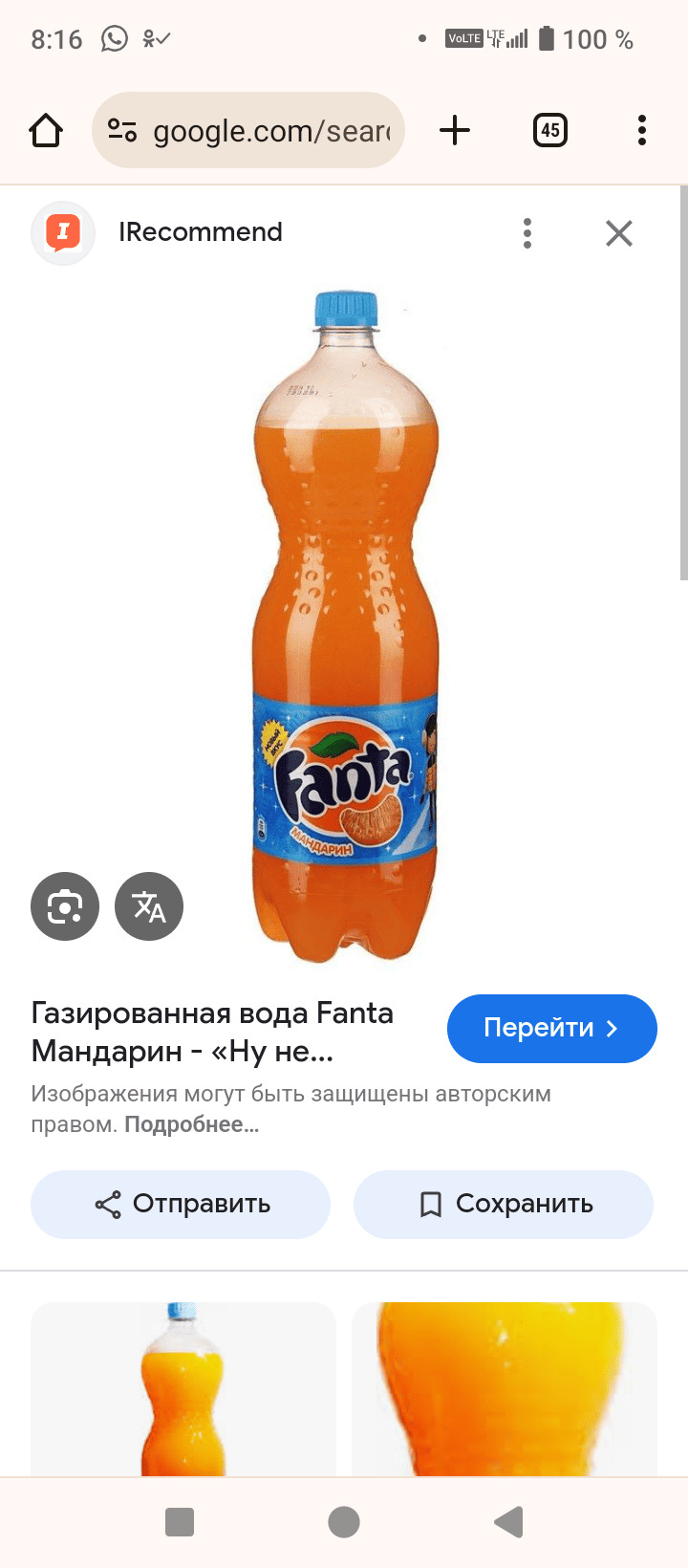Viewport: 688px width, 1568px height.
Task: Open the browser overflow menu
Action: [642, 130]
